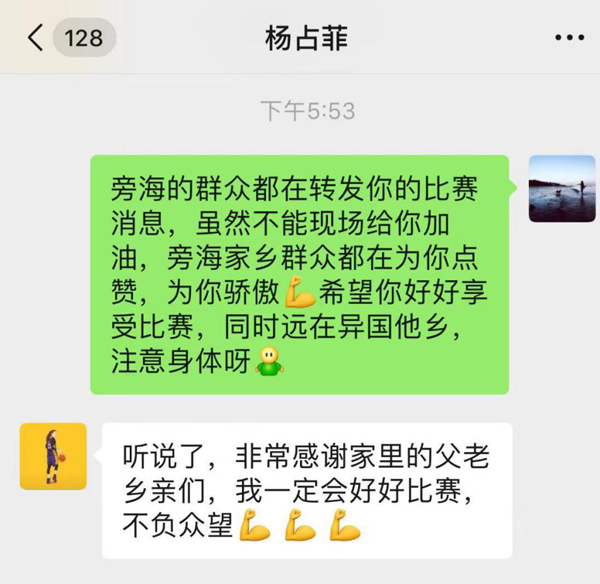Go back to the chat list
Screen dimensions: 600x584
point(37,38)
